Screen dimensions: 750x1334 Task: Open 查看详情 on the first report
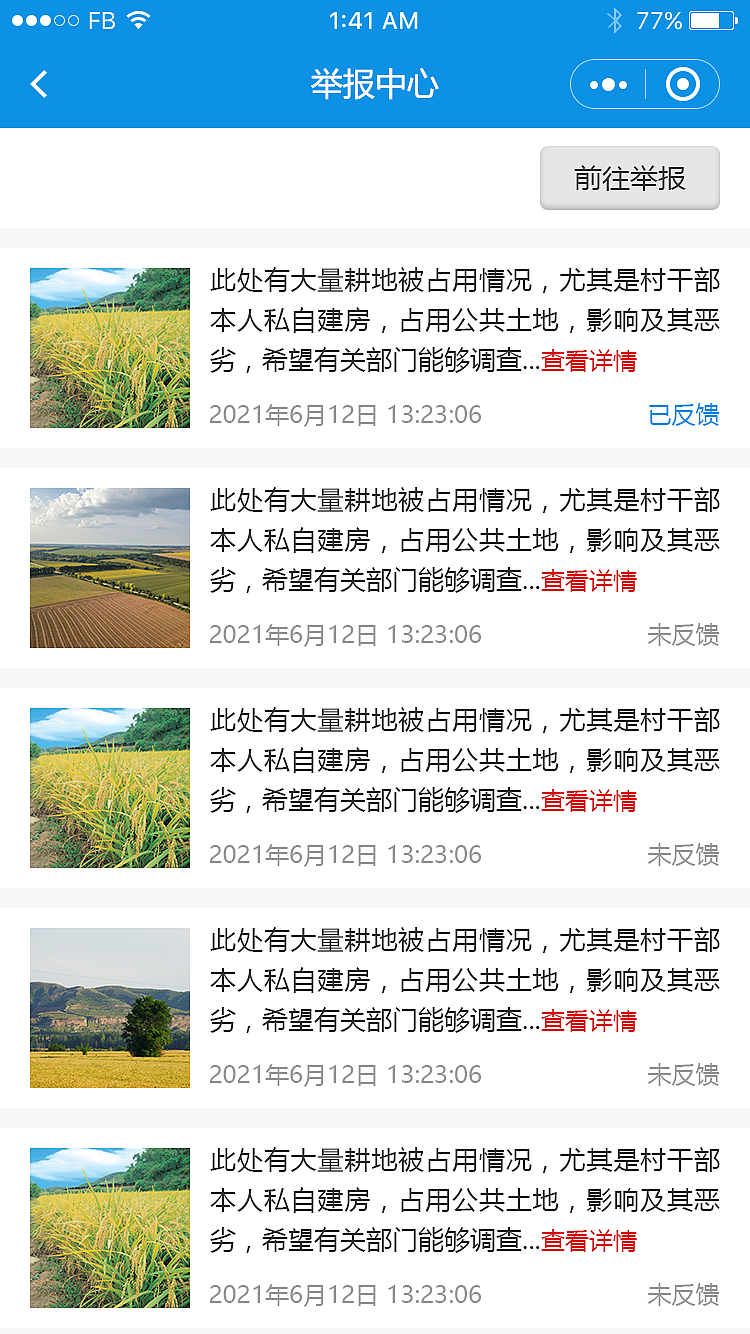(588, 361)
